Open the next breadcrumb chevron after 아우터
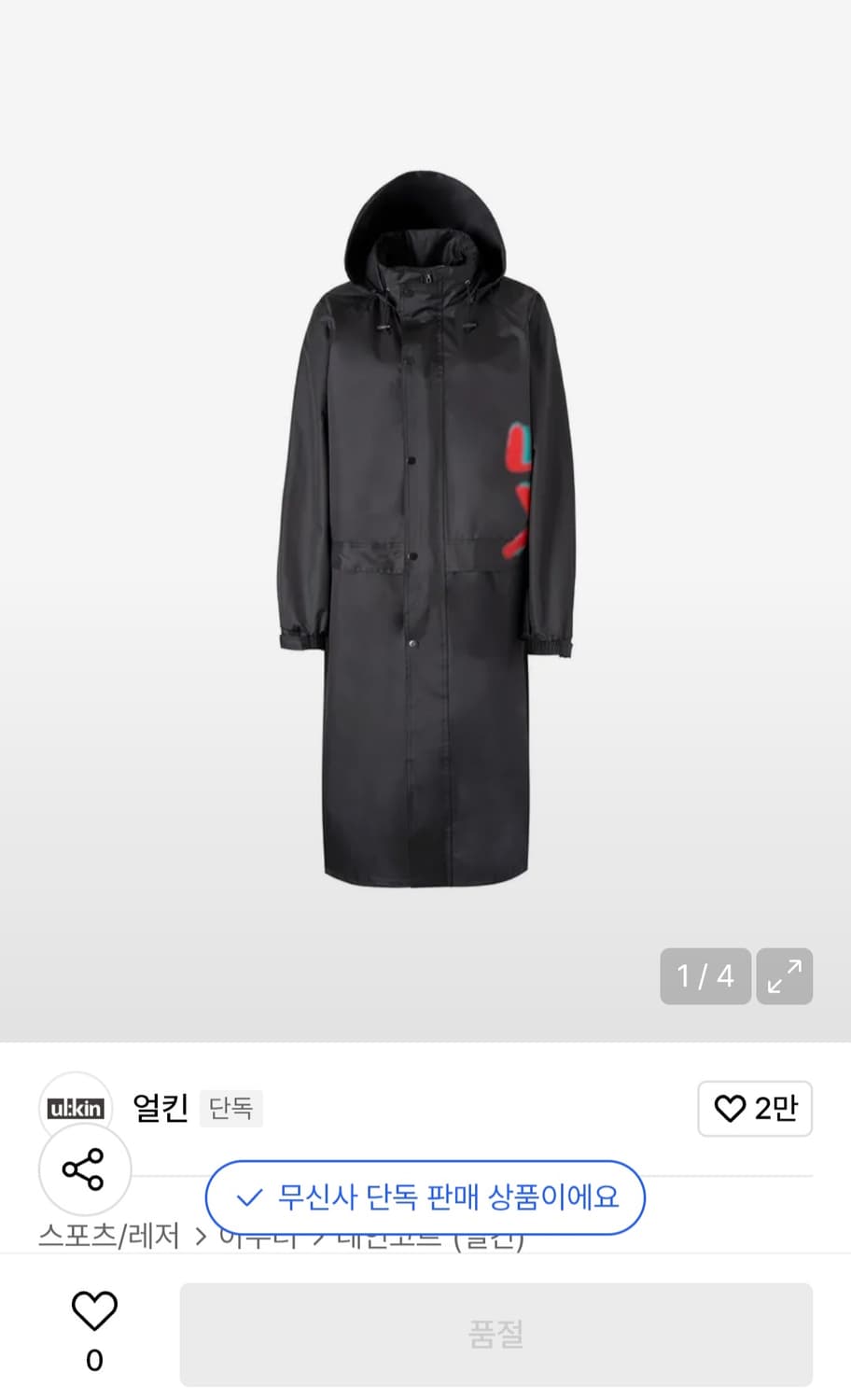 pyautogui.click(x=318, y=1237)
